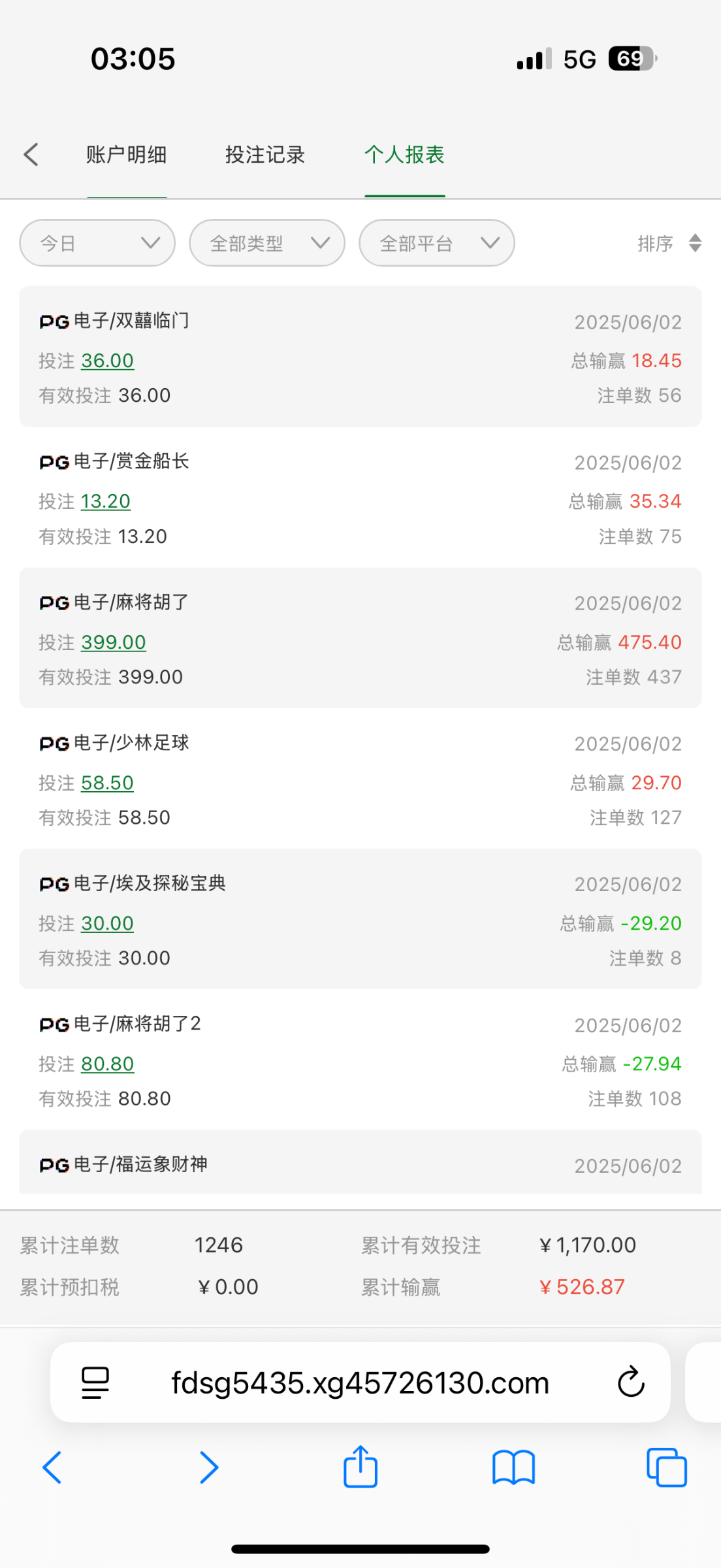The height and width of the screenshot is (1568, 721).
Task: Go back using the top-left arrow
Action: click(x=31, y=155)
